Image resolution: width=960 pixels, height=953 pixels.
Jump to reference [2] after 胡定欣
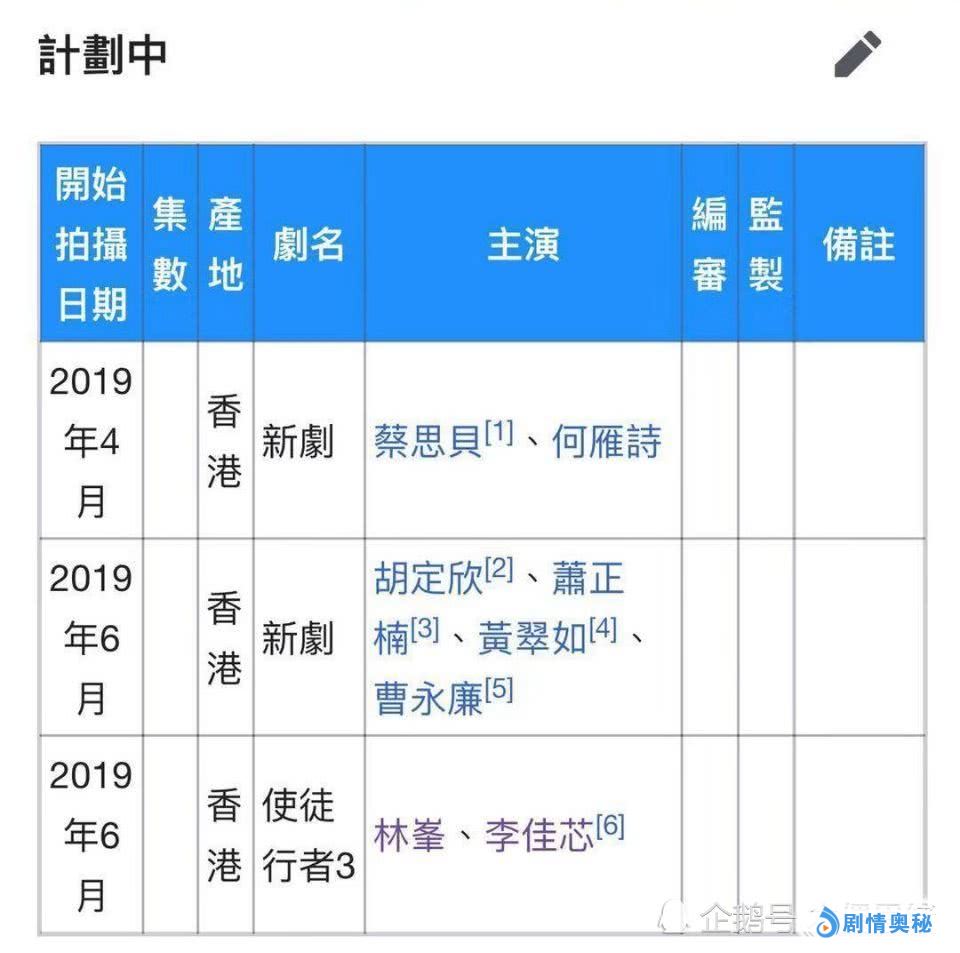click(x=498, y=570)
